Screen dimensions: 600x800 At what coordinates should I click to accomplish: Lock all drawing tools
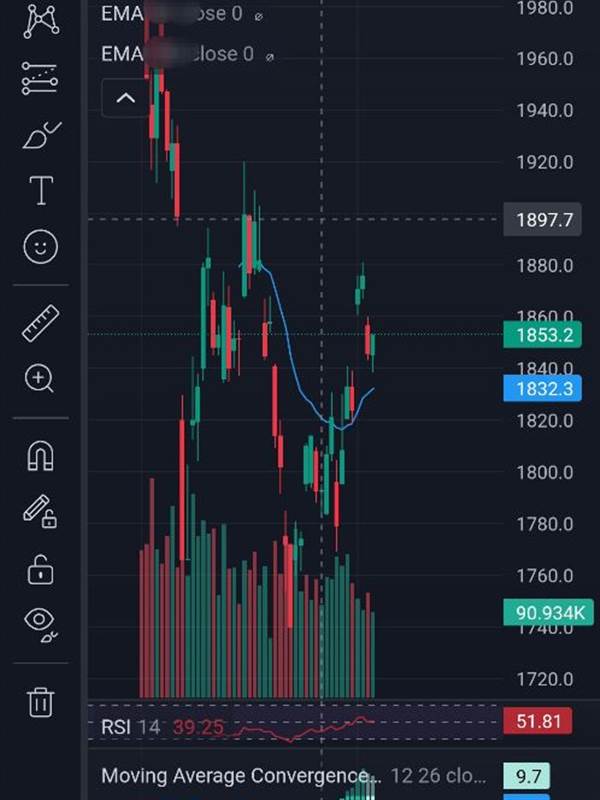tap(40, 570)
